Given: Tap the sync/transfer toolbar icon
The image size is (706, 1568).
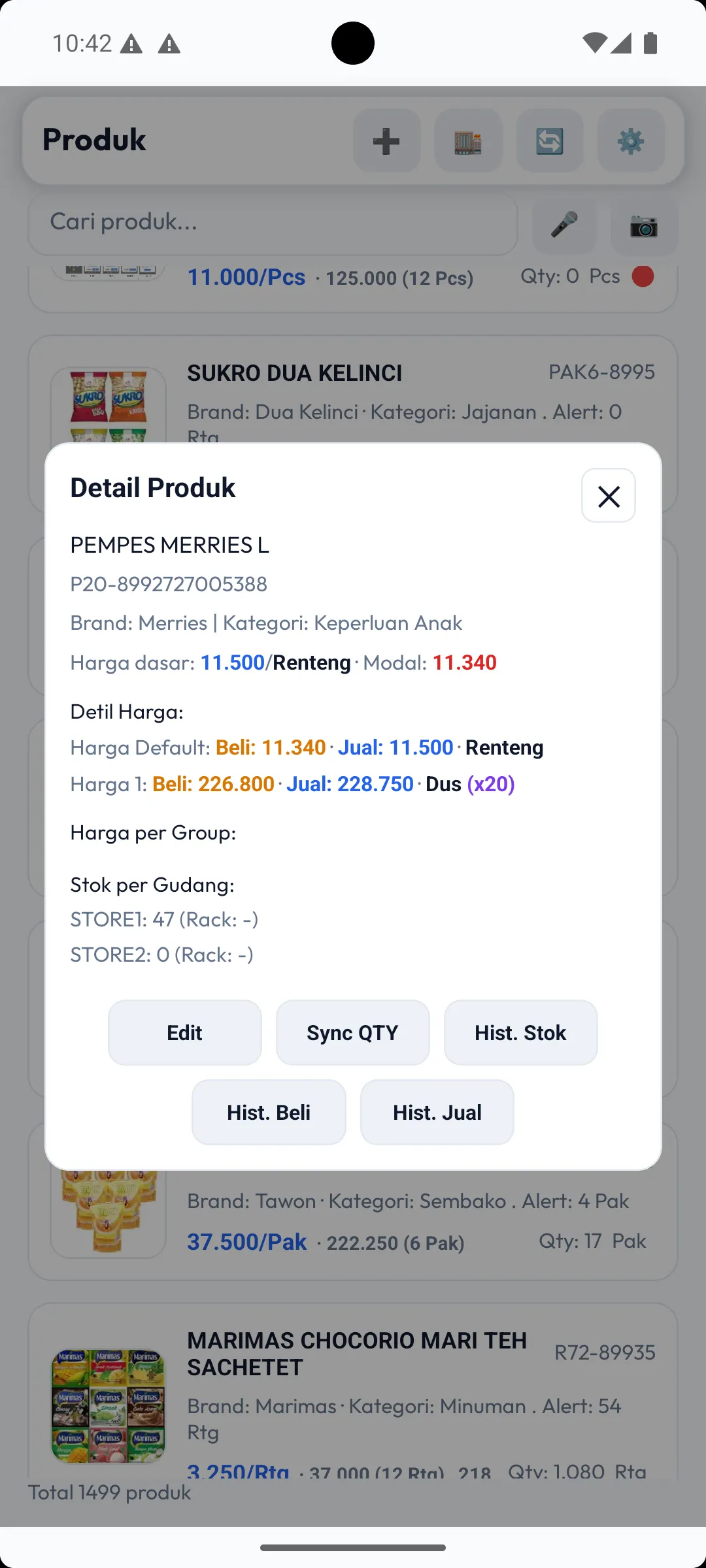Looking at the screenshot, I should tap(549, 140).
